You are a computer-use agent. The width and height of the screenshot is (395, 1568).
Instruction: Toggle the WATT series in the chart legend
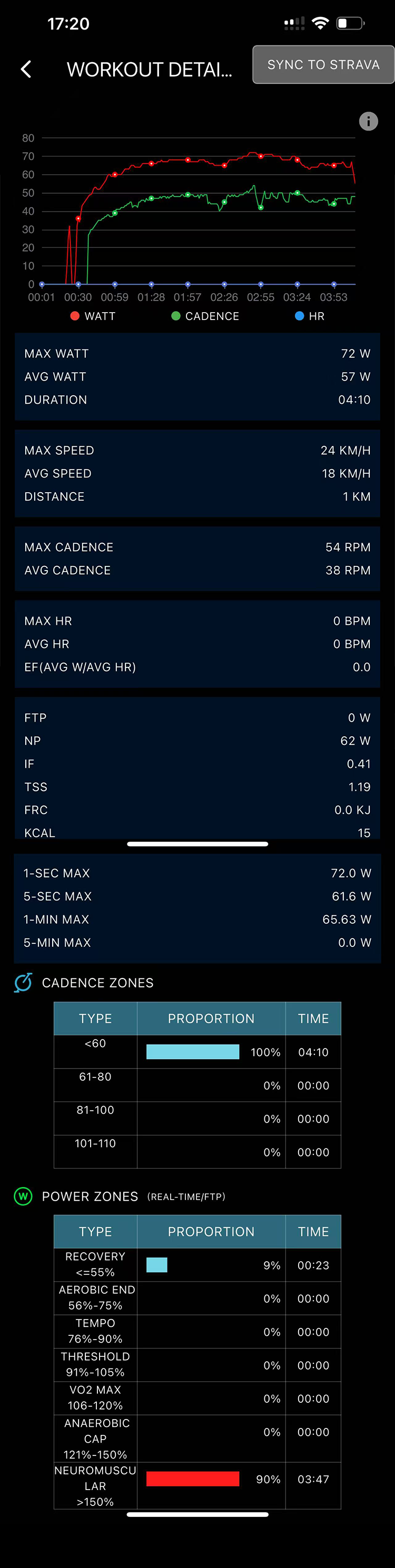(x=93, y=316)
